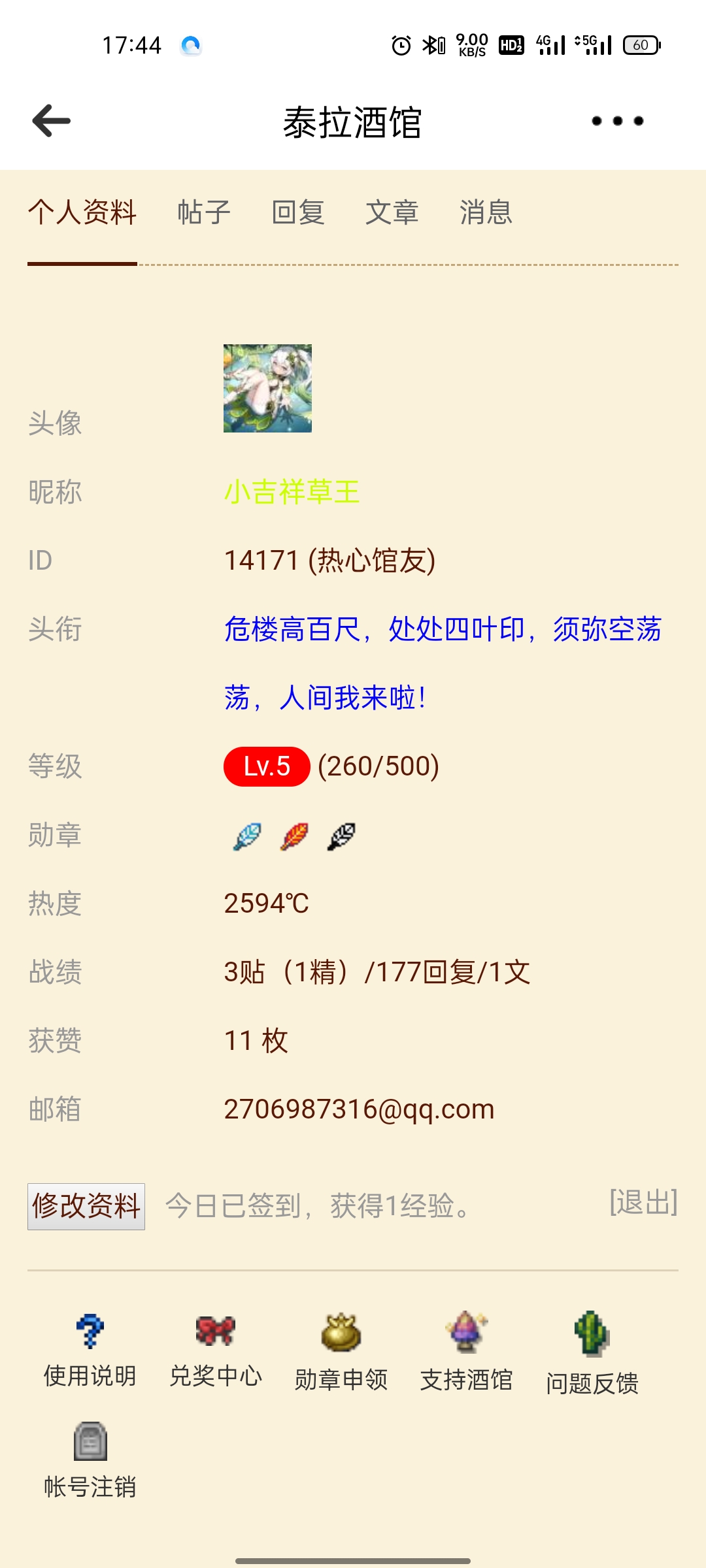This screenshot has width=706, height=1568.
Task: Tap the 修改资料 button
Action: click(x=86, y=1206)
